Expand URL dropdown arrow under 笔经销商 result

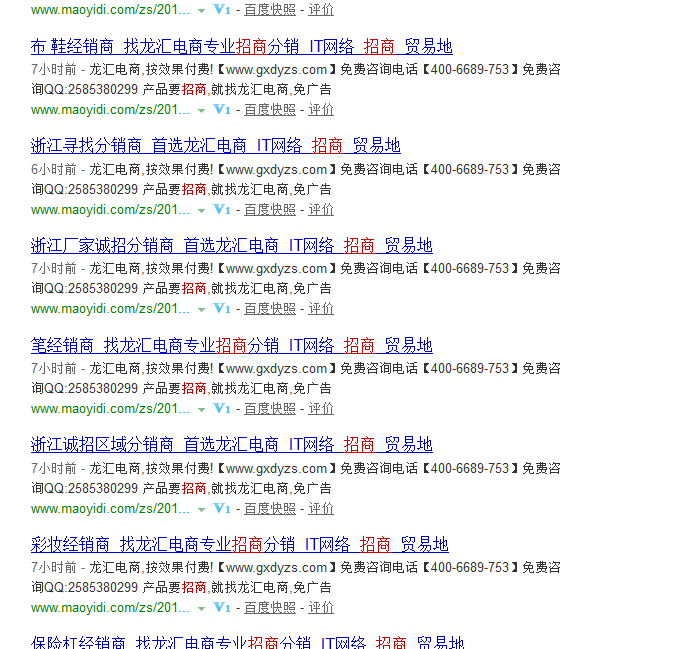coord(201,409)
